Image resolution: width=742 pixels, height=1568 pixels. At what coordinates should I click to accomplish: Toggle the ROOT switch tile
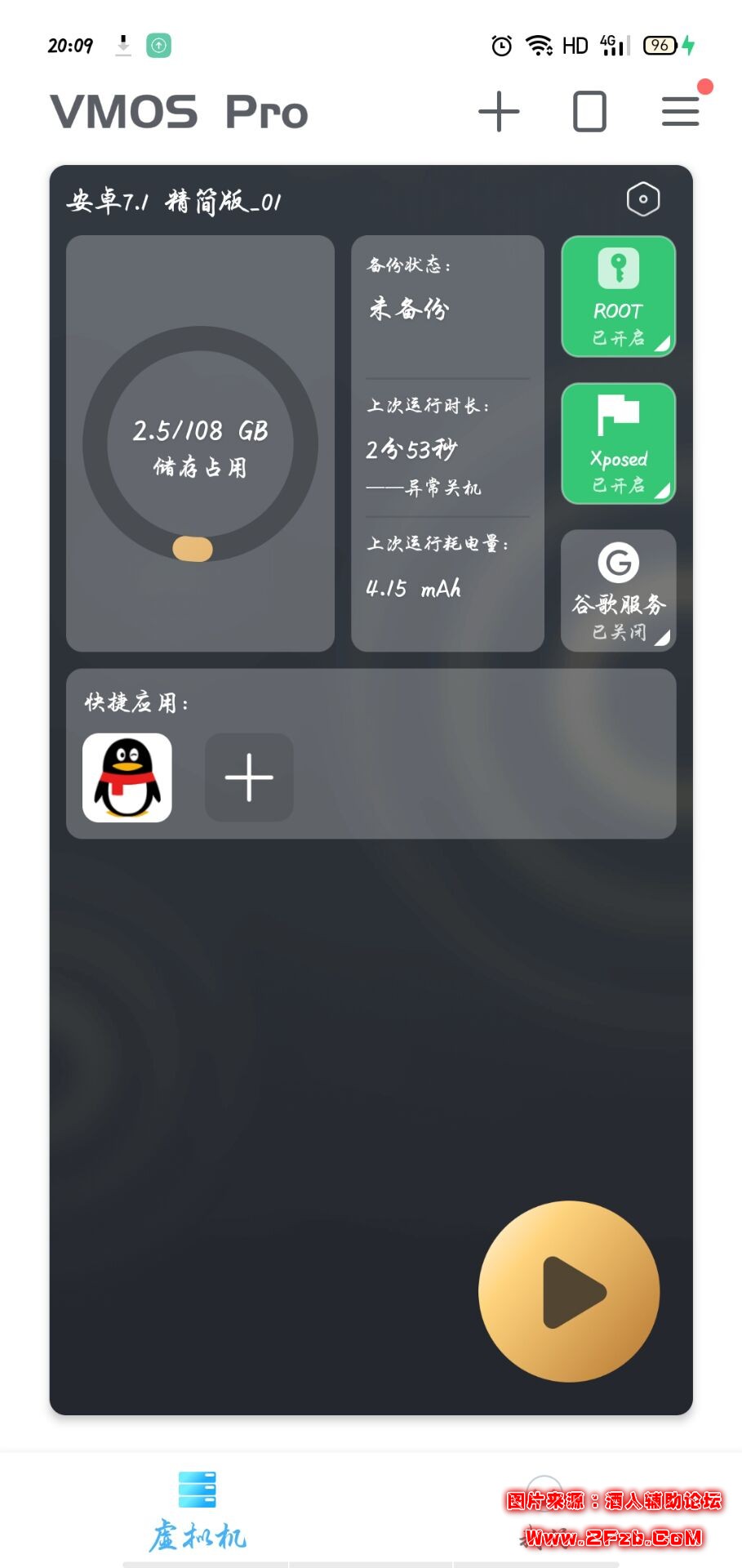[x=618, y=296]
